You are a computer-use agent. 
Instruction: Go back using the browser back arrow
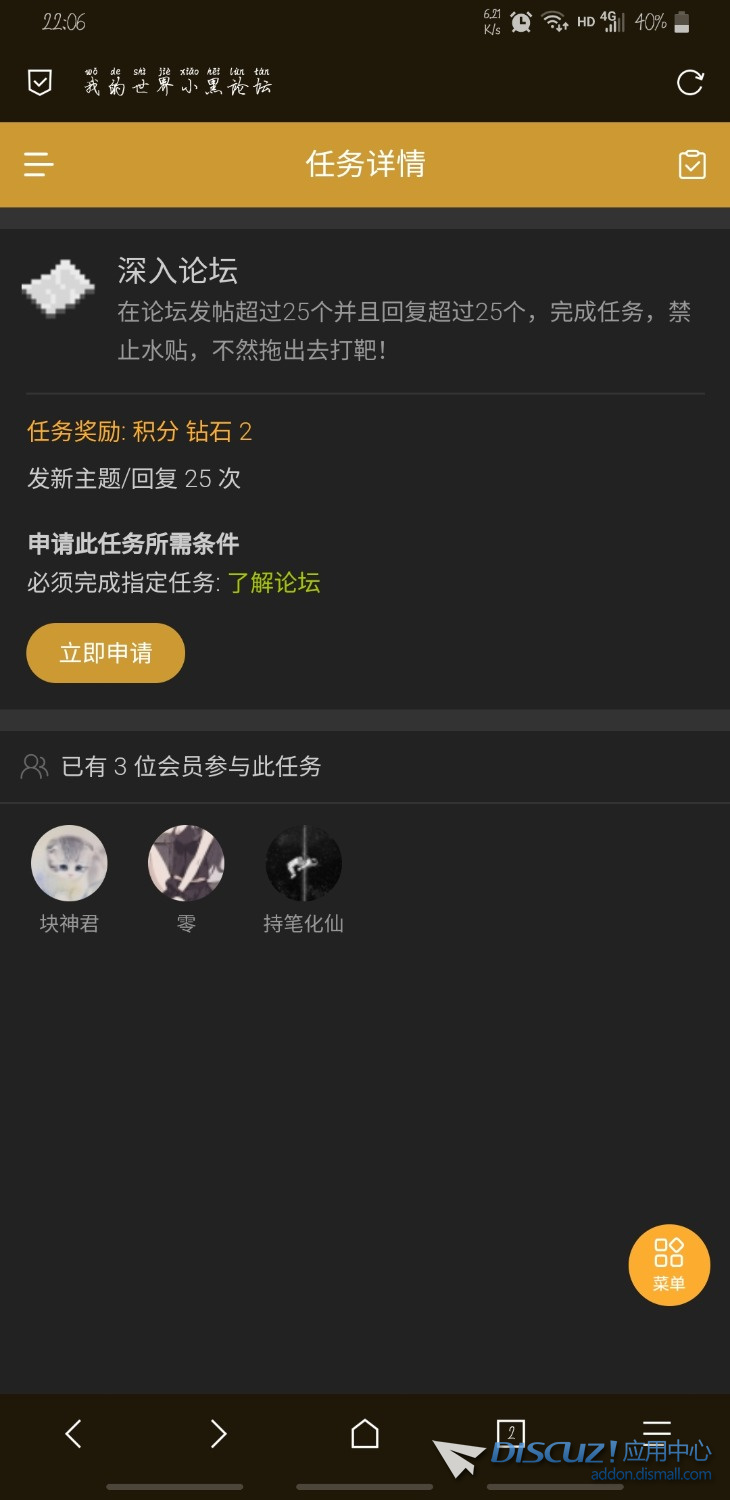coord(73,1434)
